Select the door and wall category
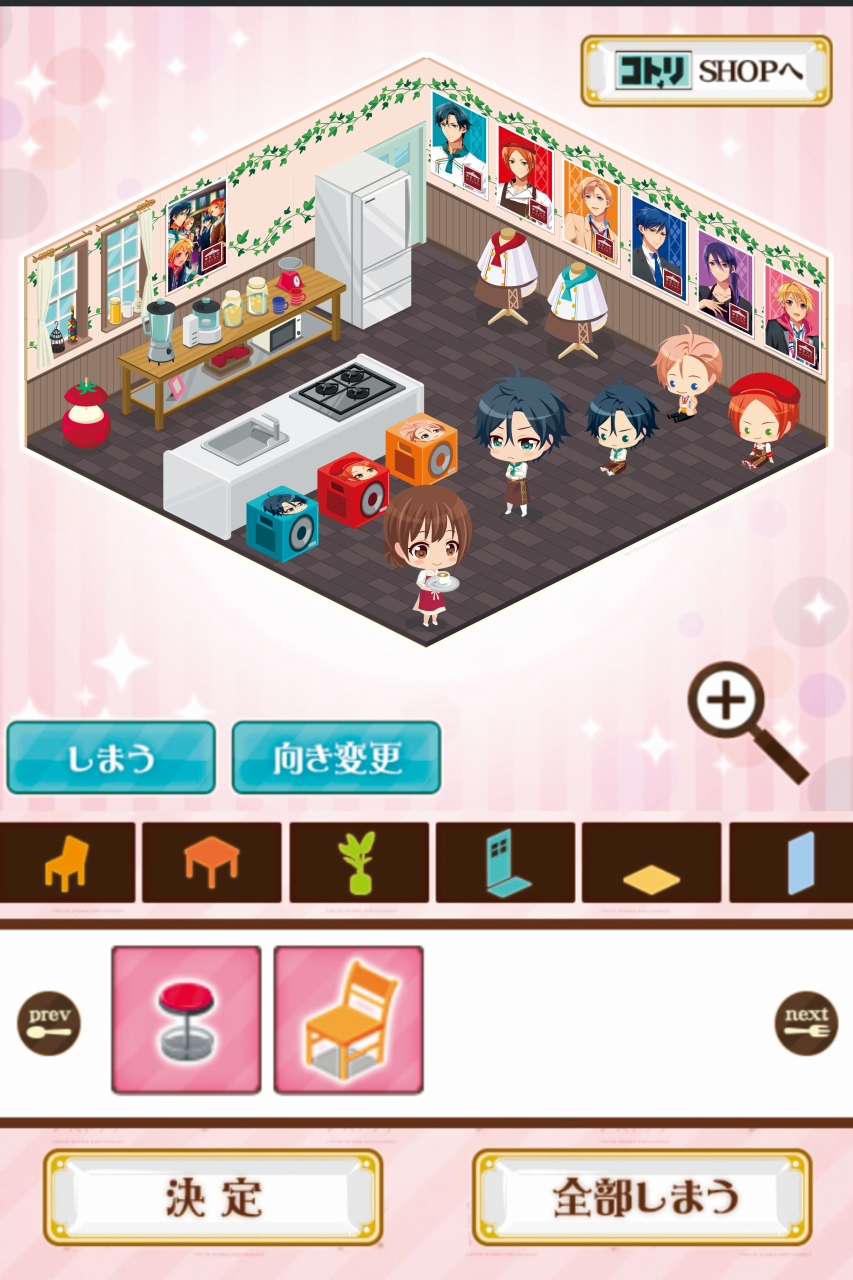853x1280 pixels. (x=505, y=863)
